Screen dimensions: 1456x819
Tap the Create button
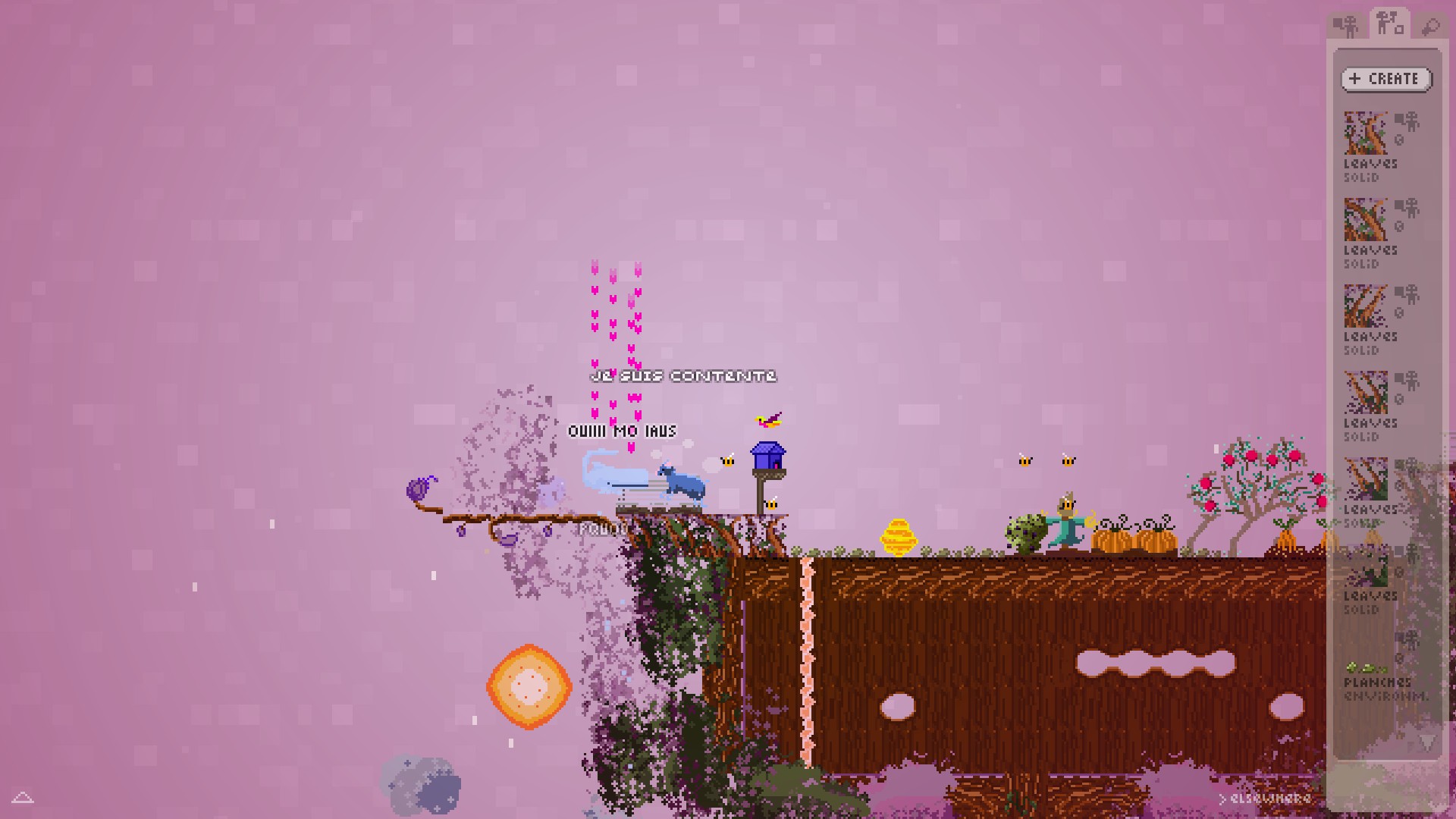1385,79
